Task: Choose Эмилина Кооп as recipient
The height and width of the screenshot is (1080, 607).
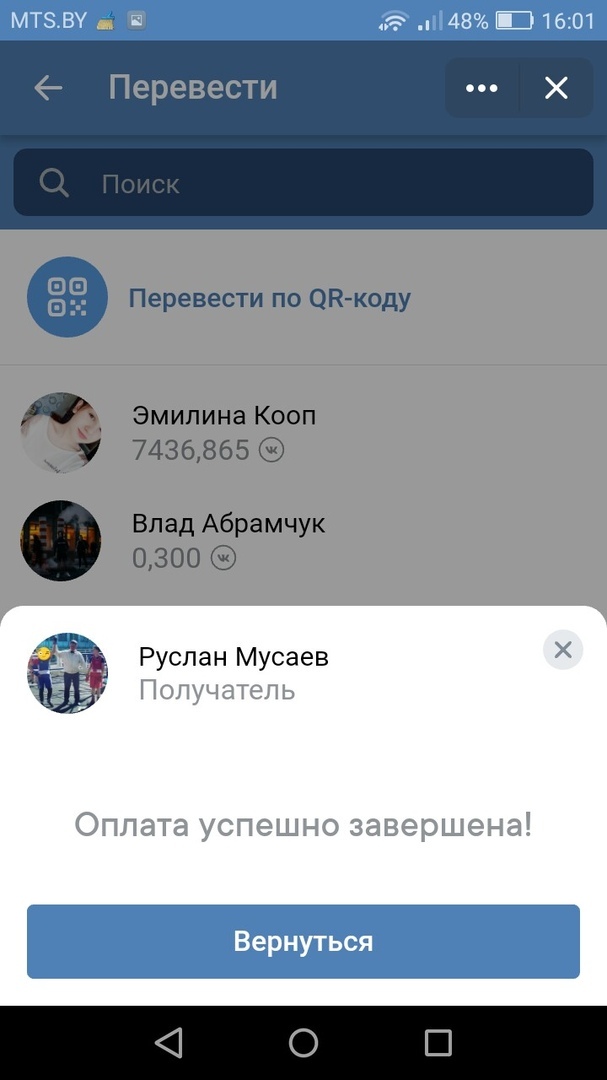Action: 222,432
